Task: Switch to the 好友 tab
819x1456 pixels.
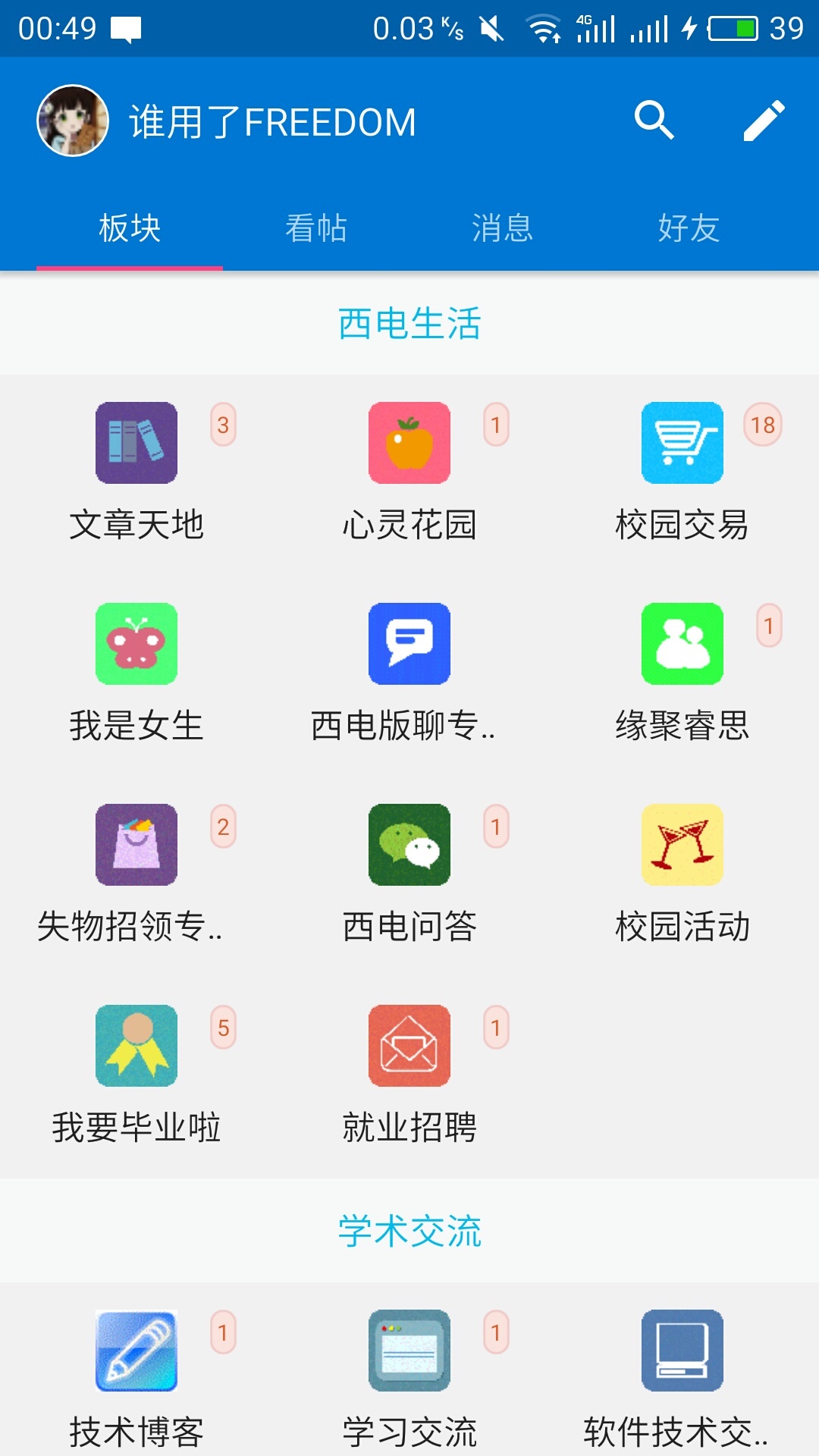Action: tap(689, 228)
